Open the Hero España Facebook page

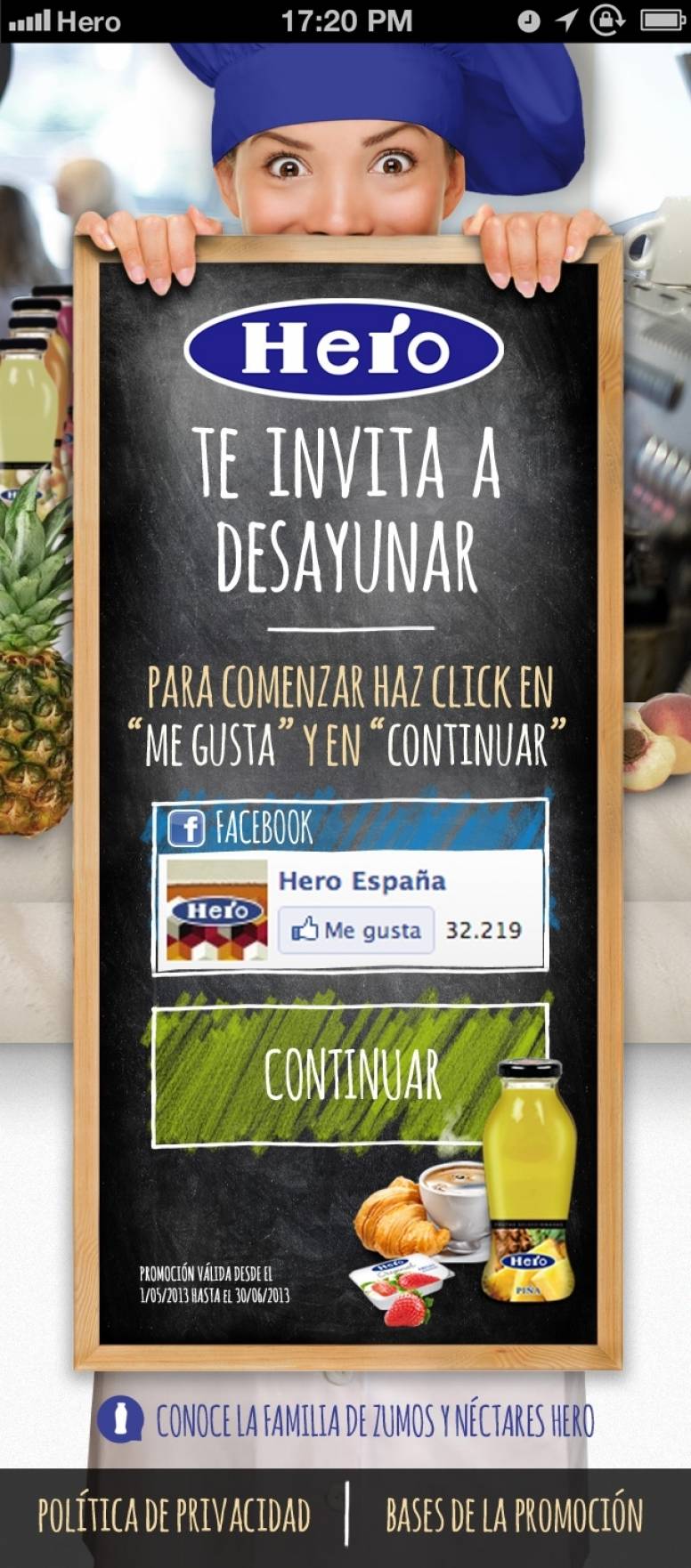click(x=362, y=881)
